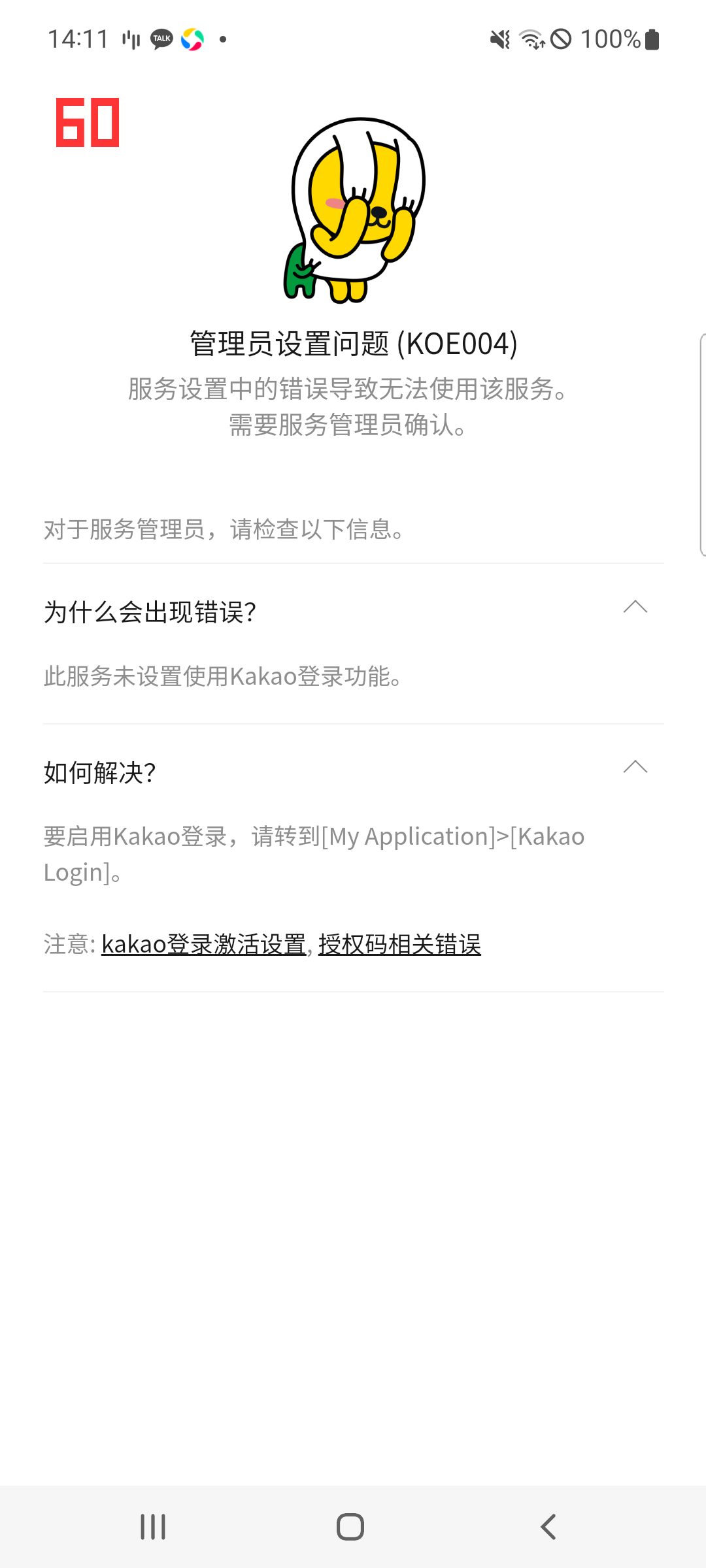Go back using the navigation bar
The height and width of the screenshot is (1568, 706).
[x=548, y=1527]
